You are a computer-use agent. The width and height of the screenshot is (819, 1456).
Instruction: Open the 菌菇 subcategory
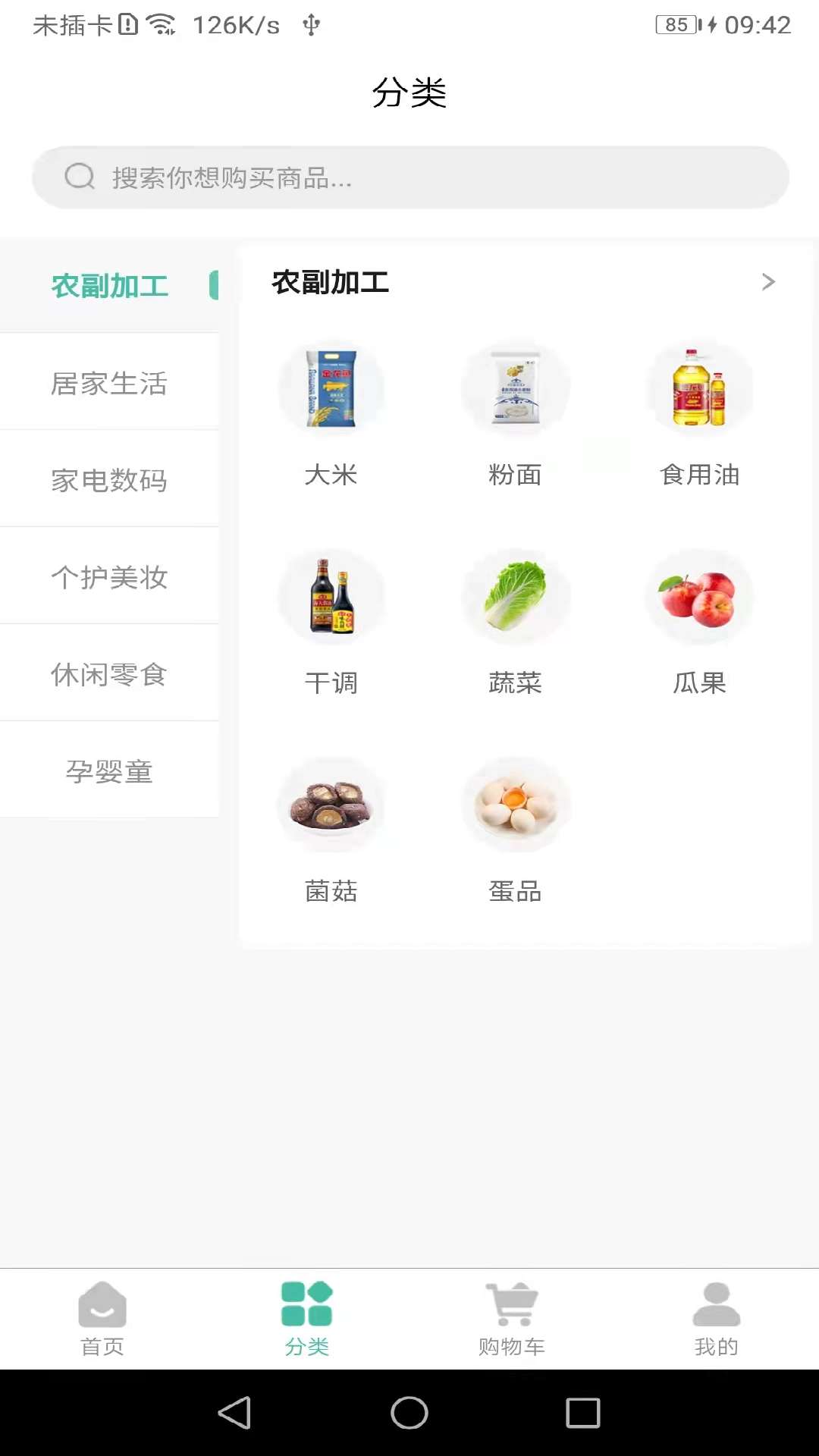(331, 830)
